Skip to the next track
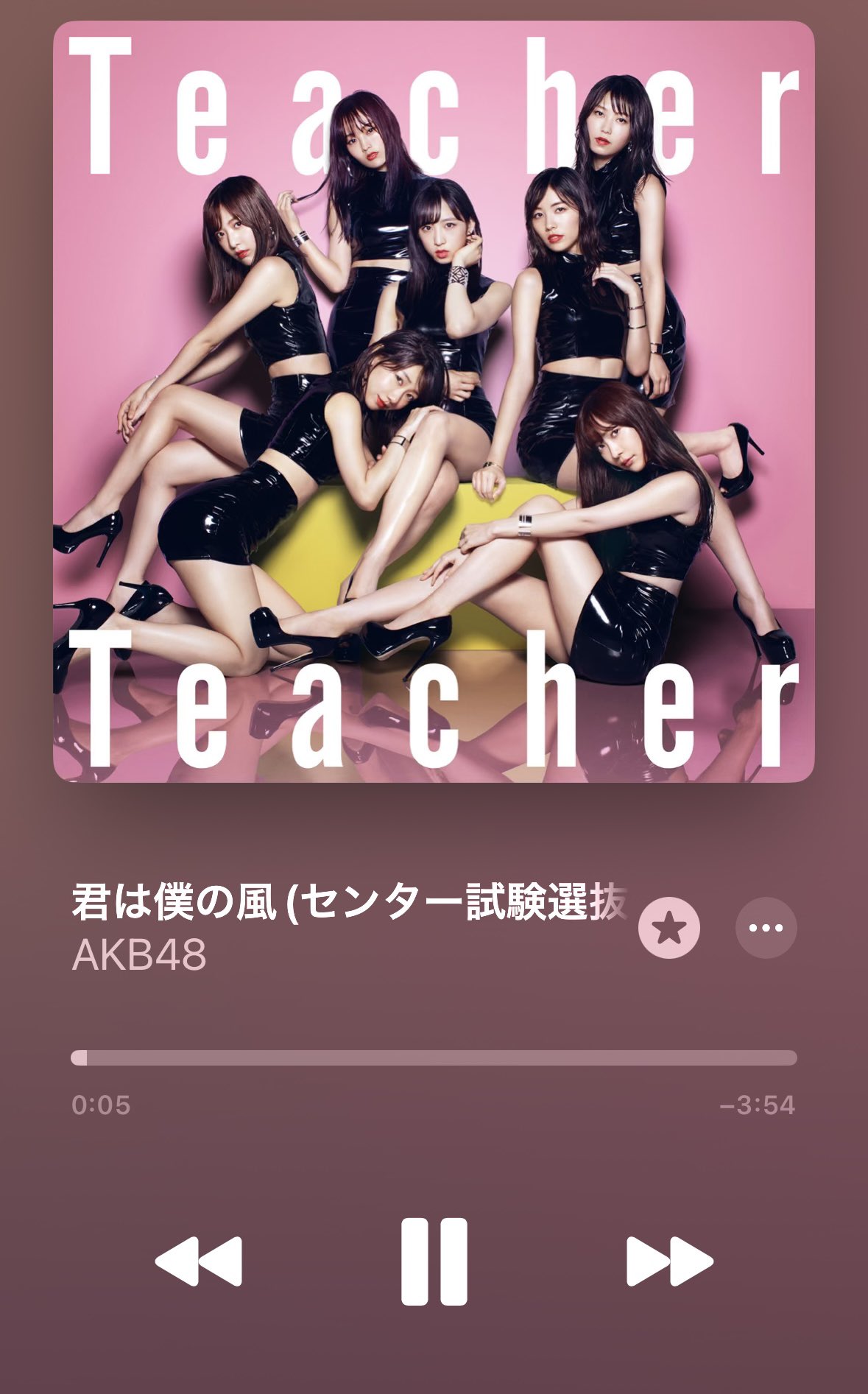Screen dimensions: 868x1394 click(x=669, y=1261)
